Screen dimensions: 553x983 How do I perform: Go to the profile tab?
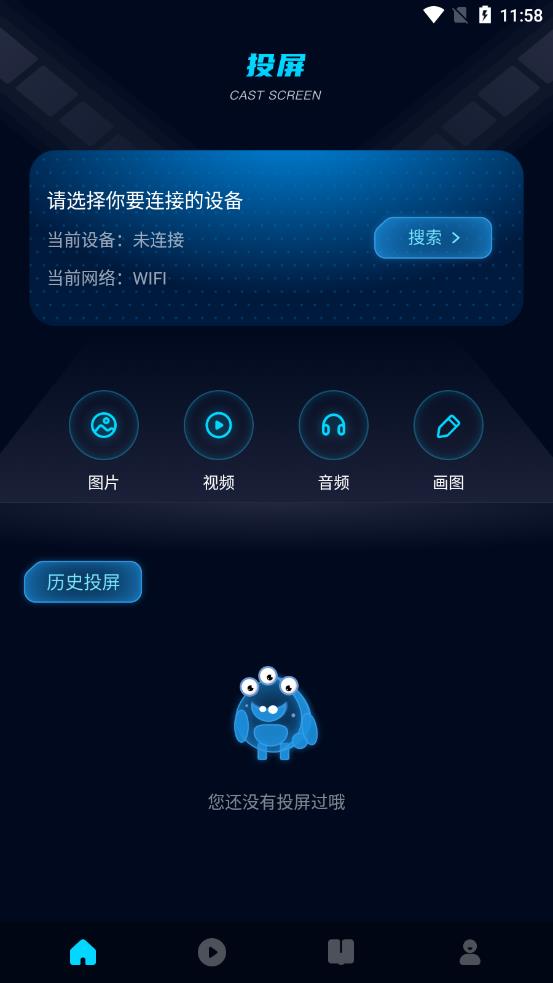[x=470, y=952]
